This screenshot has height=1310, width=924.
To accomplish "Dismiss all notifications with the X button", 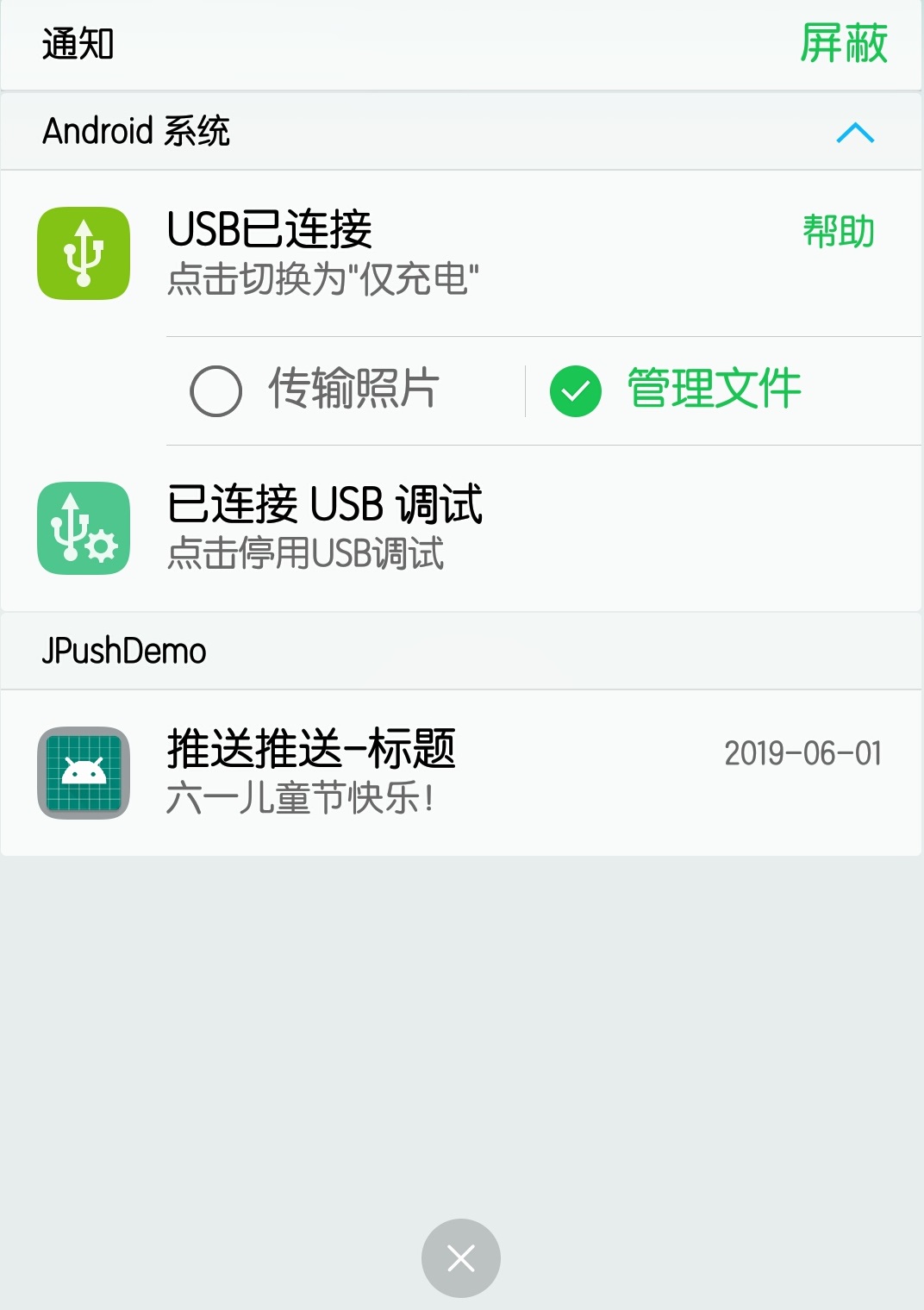I will tap(461, 1258).
